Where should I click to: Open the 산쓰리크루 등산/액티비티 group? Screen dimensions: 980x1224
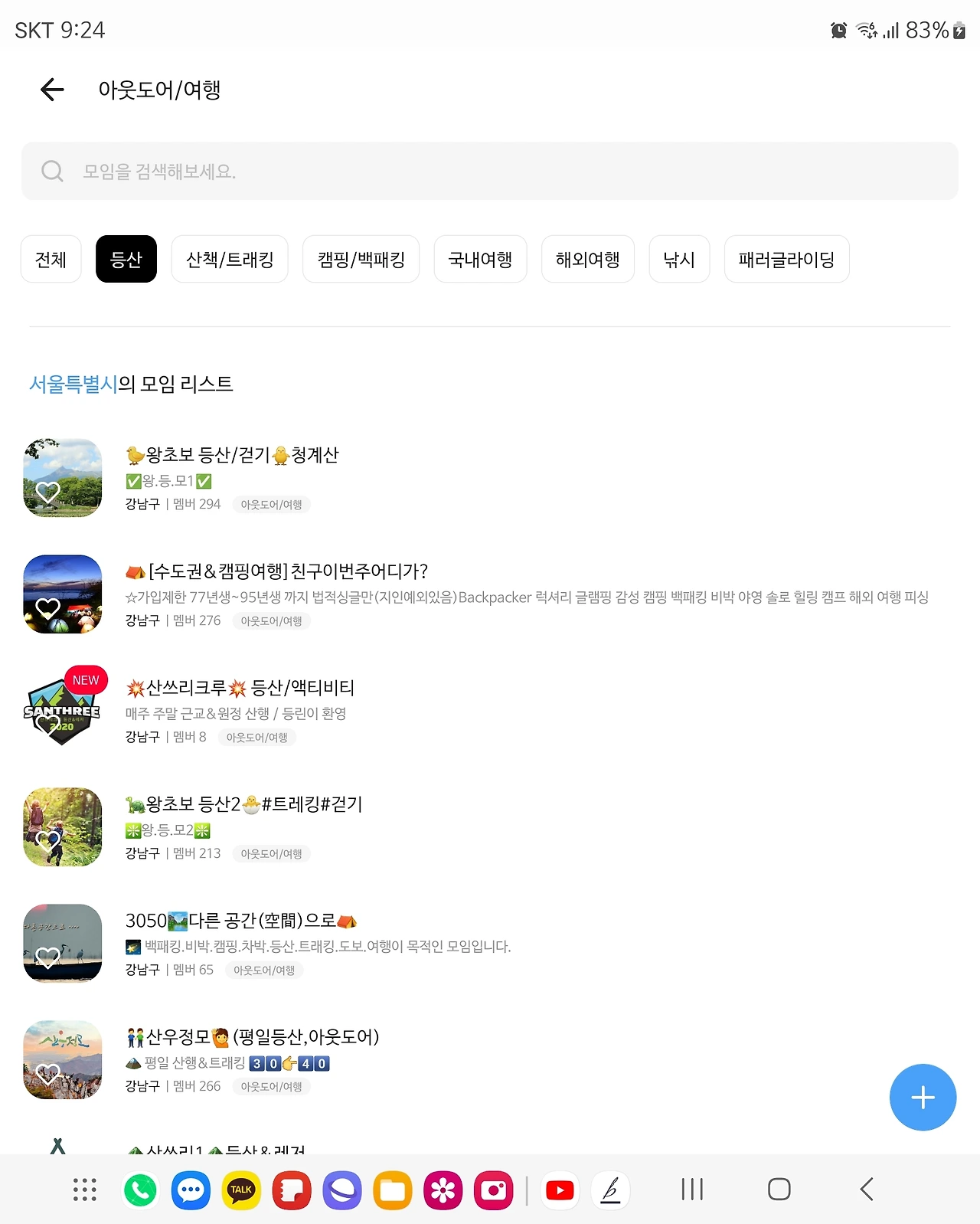(490, 711)
